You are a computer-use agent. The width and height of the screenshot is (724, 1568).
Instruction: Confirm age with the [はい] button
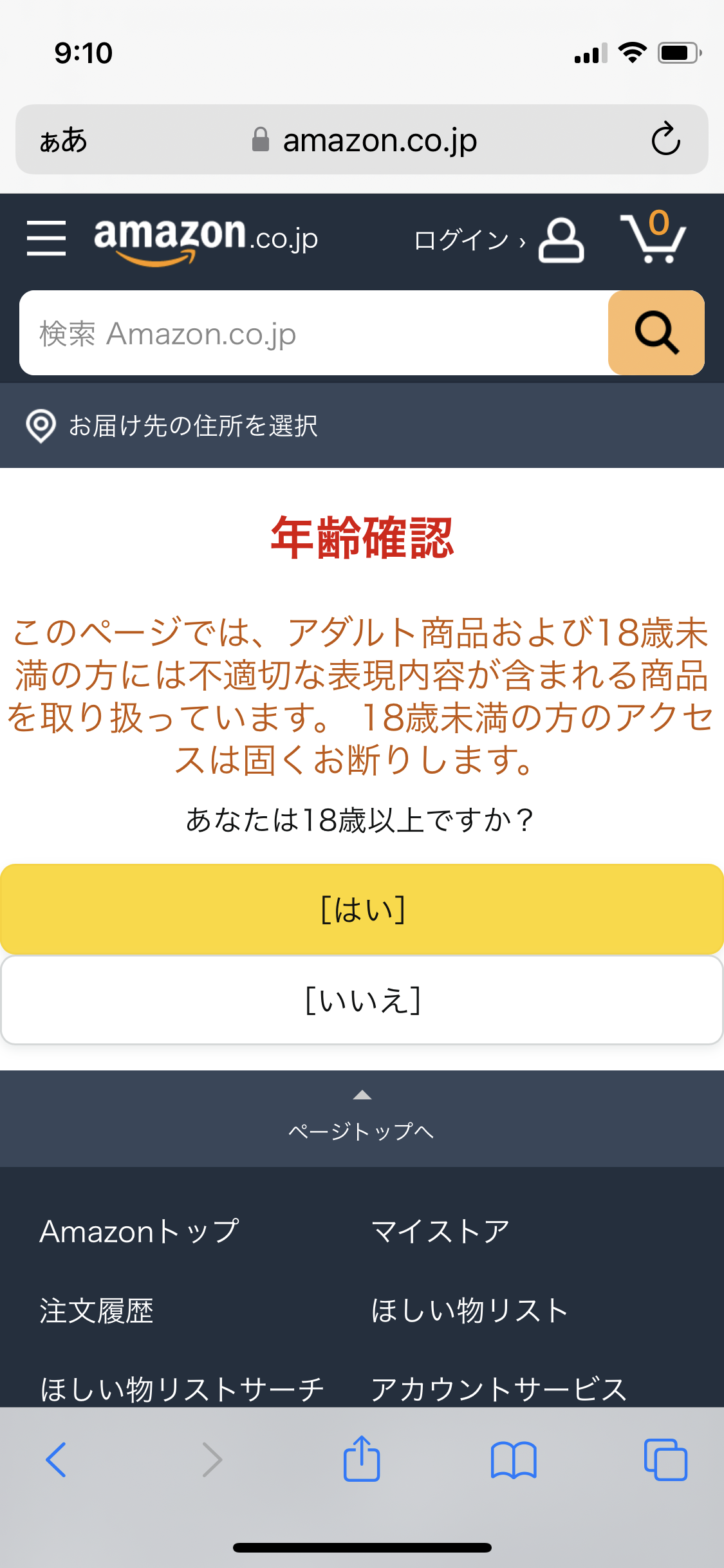tap(362, 909)
